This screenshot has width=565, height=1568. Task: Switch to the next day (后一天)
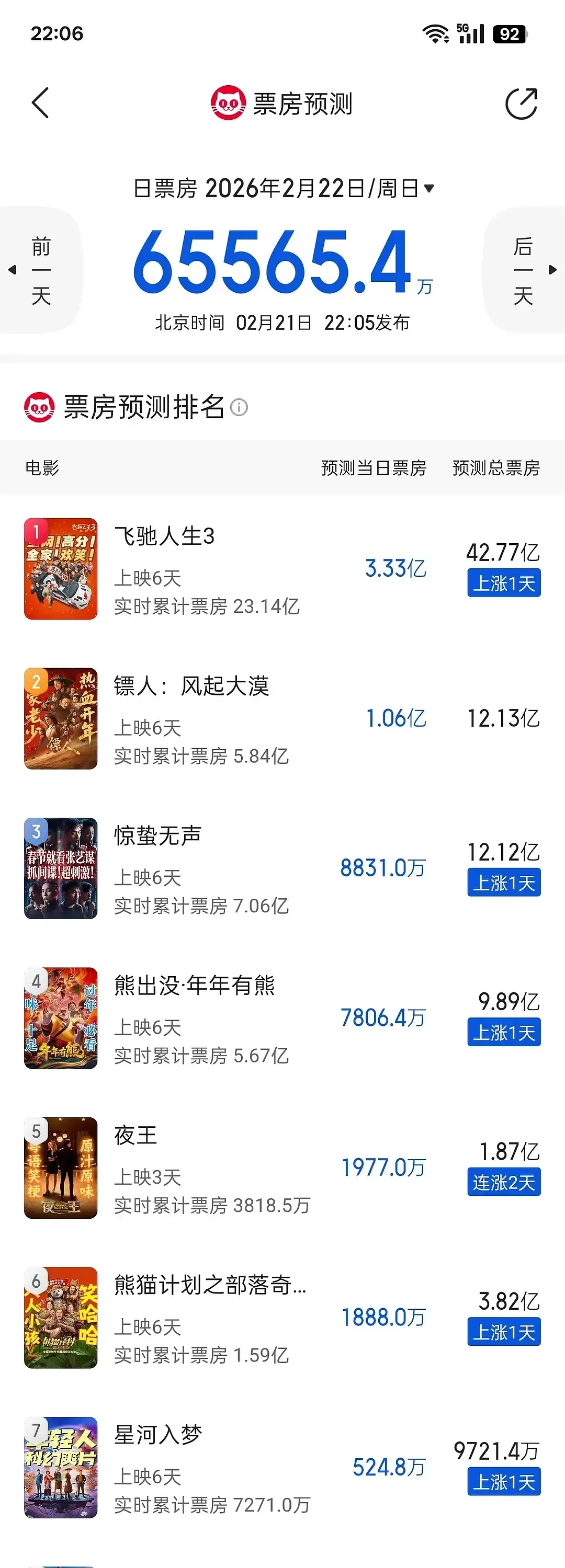point(525,270)
